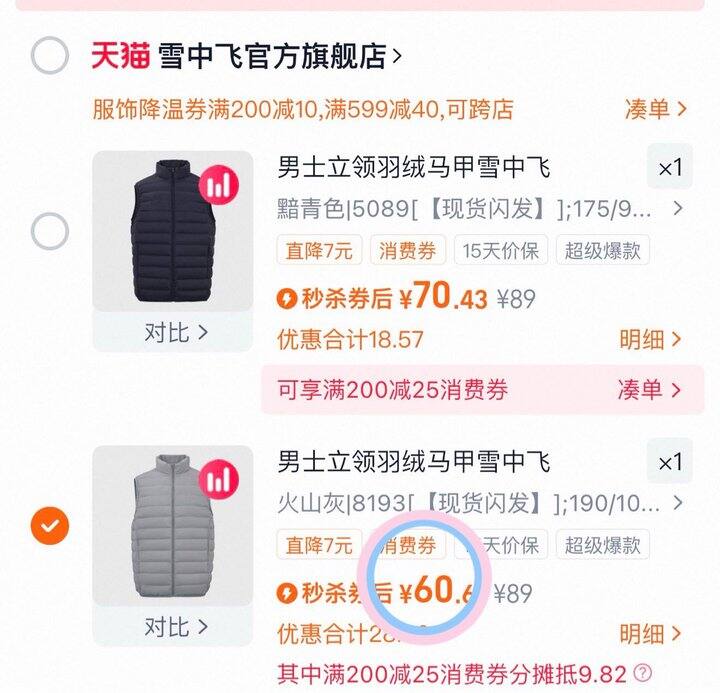Change the 黯青色 vest's ×1 quantity
The width and height of the screenshot is (720, 693).
coord(669,168)
